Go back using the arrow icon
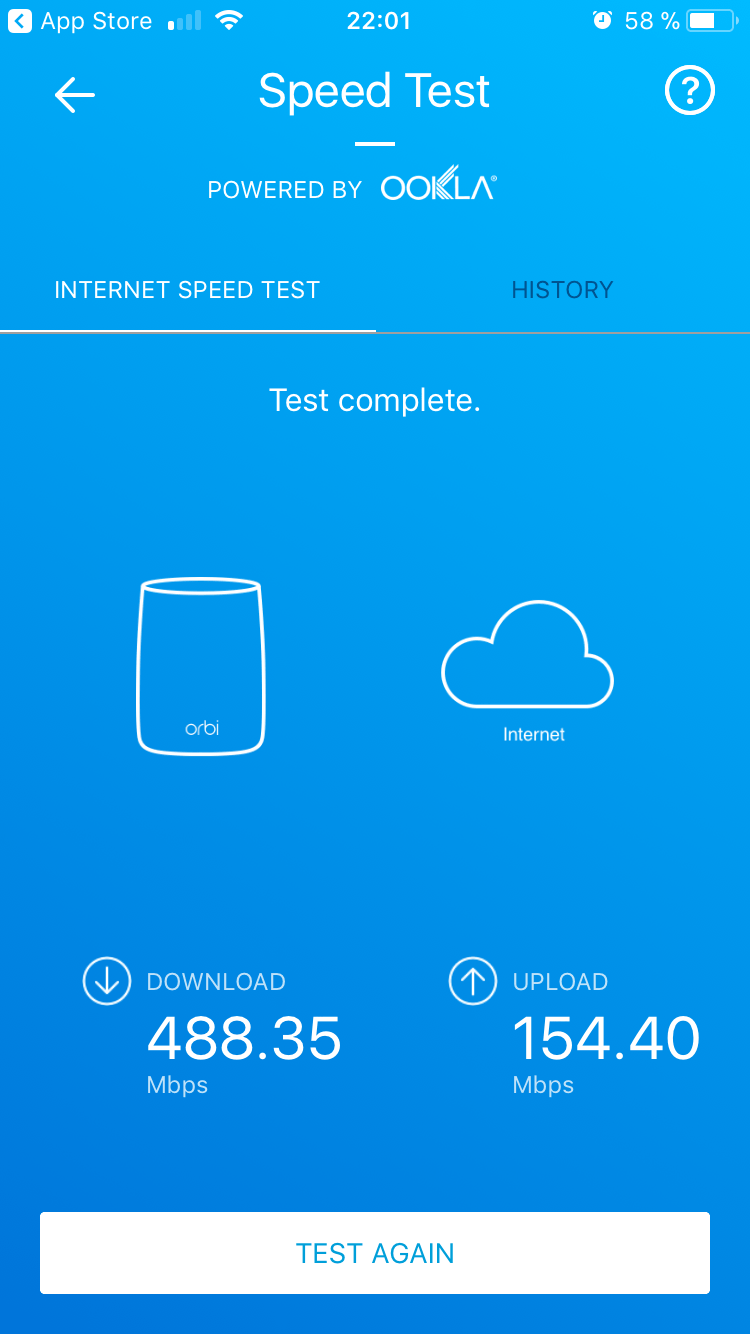The height and width of the screenshot is (1334, 750). [75, 95]
